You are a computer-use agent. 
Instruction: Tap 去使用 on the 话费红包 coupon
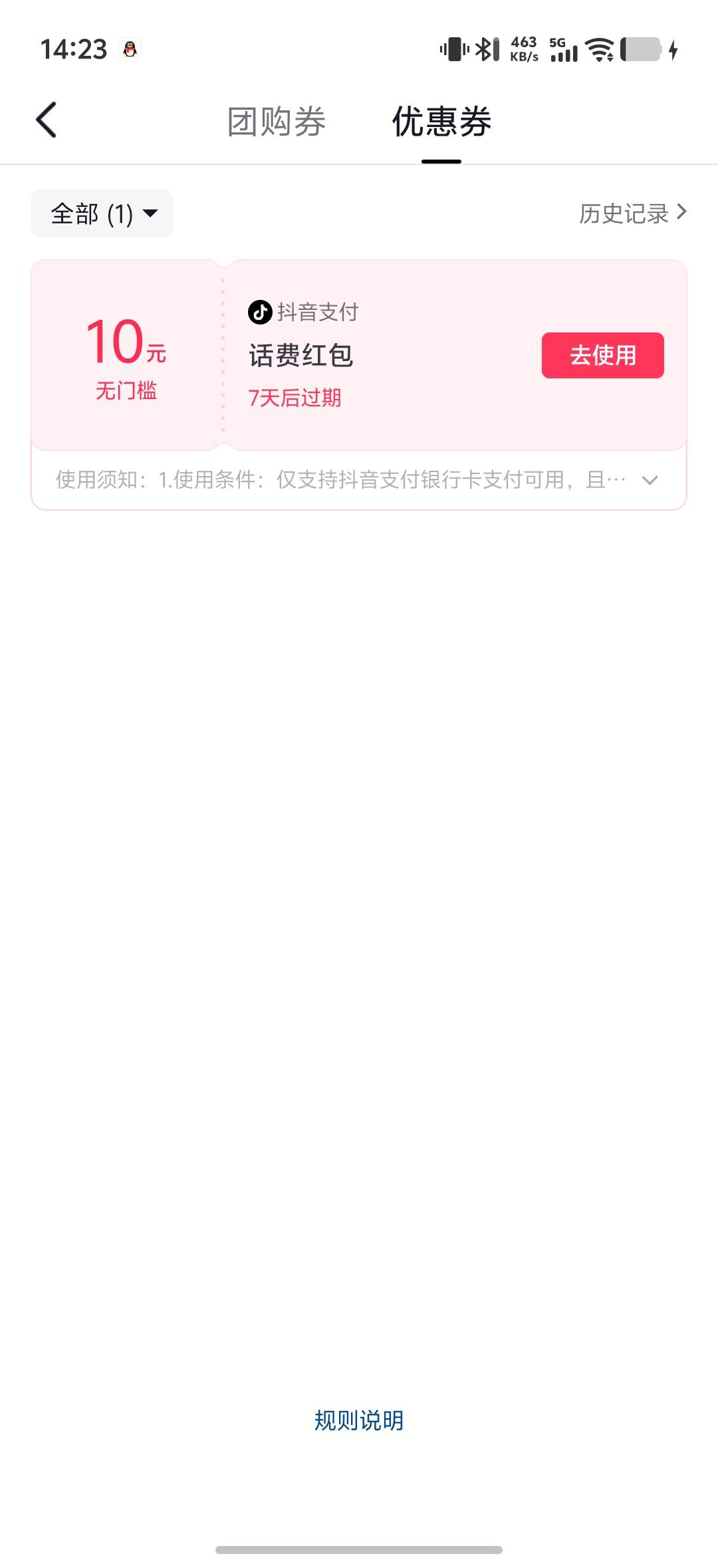(602, 355)
